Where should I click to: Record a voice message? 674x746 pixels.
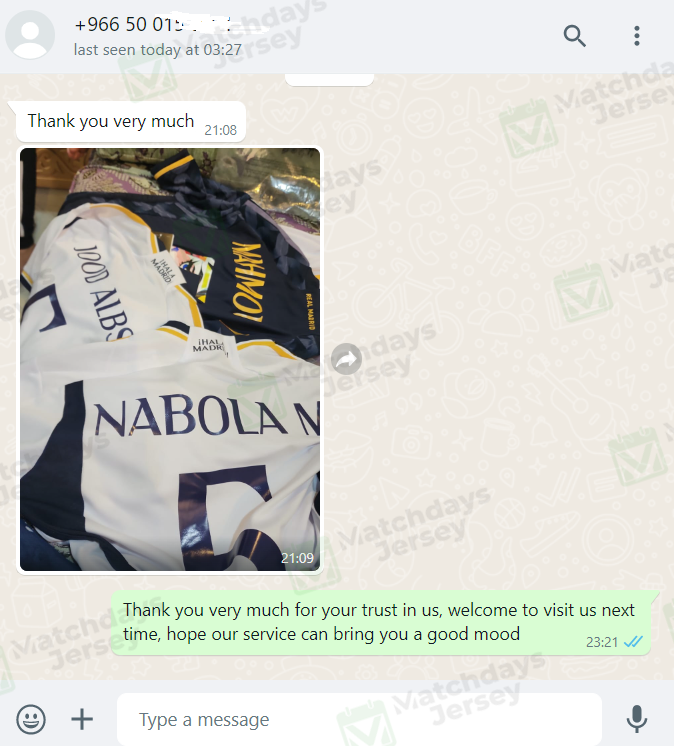pos(636,718)
